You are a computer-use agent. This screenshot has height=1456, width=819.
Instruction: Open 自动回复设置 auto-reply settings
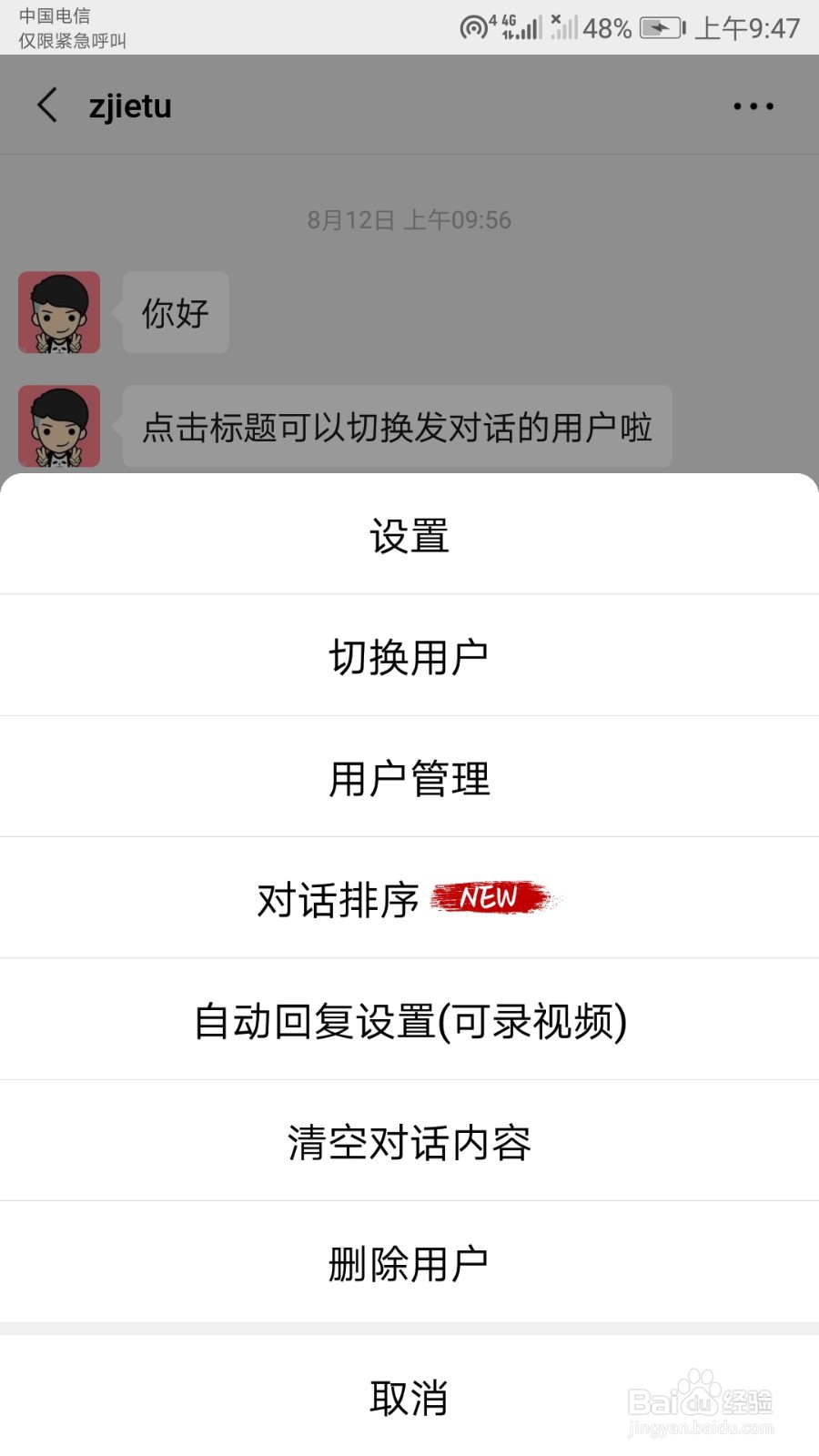[409, 1020]
